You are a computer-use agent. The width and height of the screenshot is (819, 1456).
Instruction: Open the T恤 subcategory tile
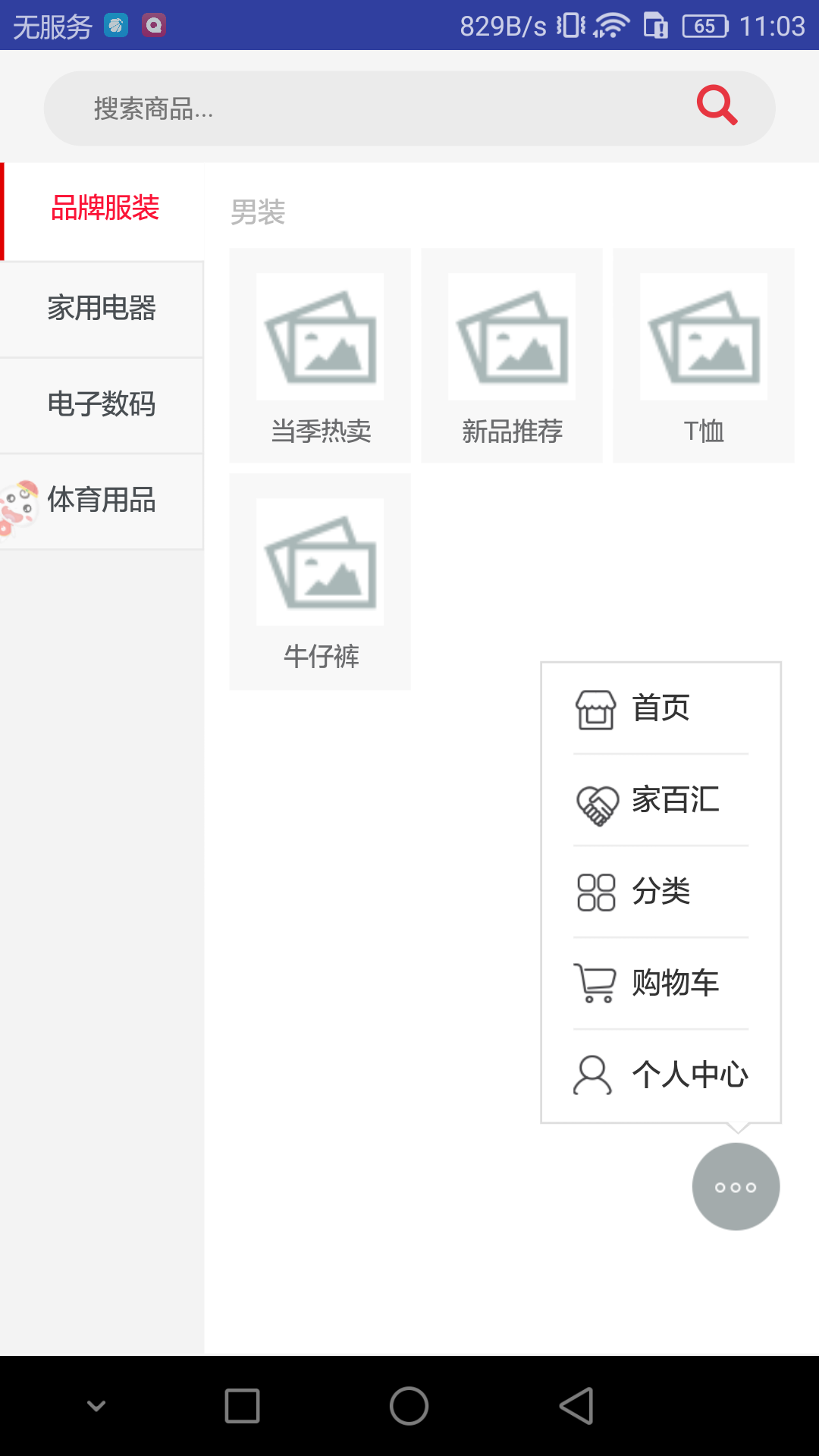pos(704,356)
